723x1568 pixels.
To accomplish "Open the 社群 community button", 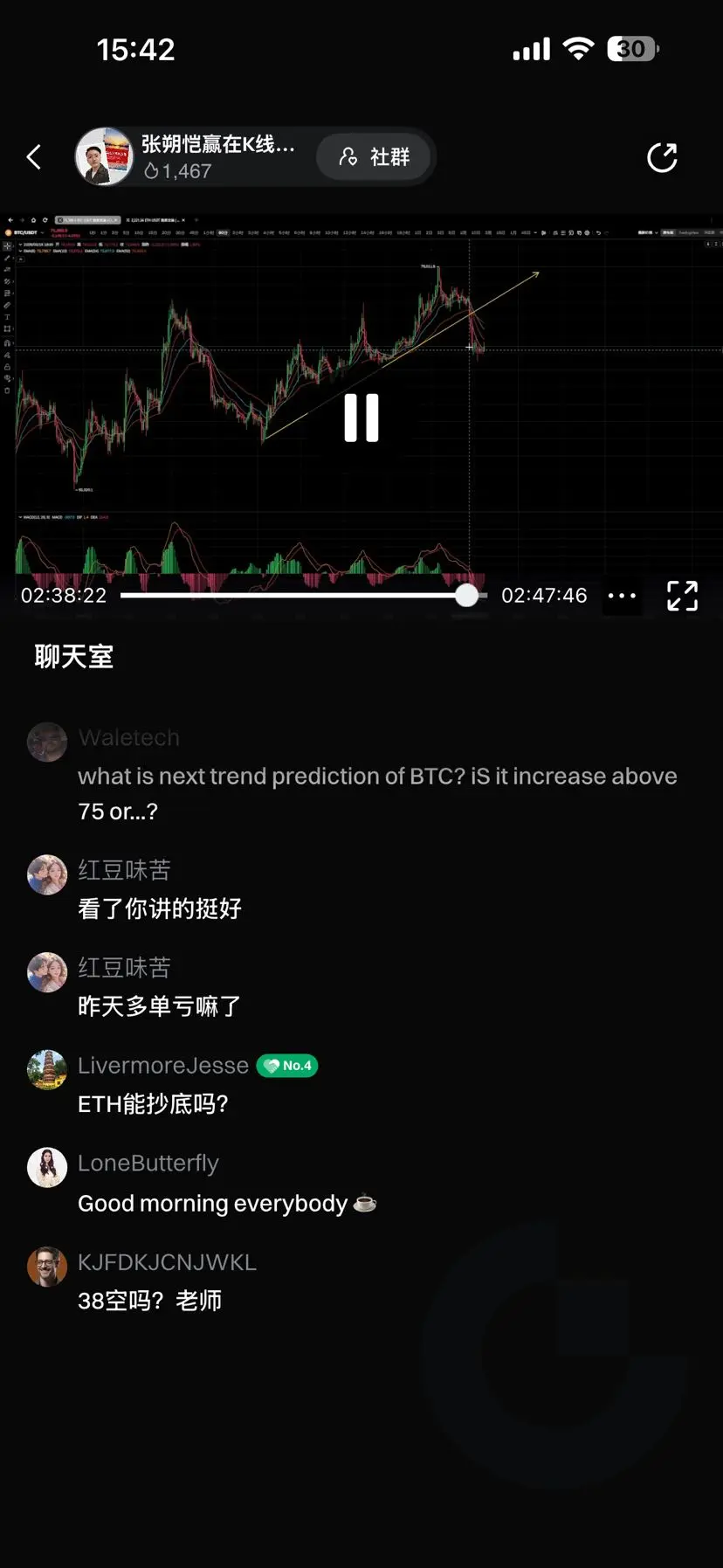I will [x=374, y=157].
